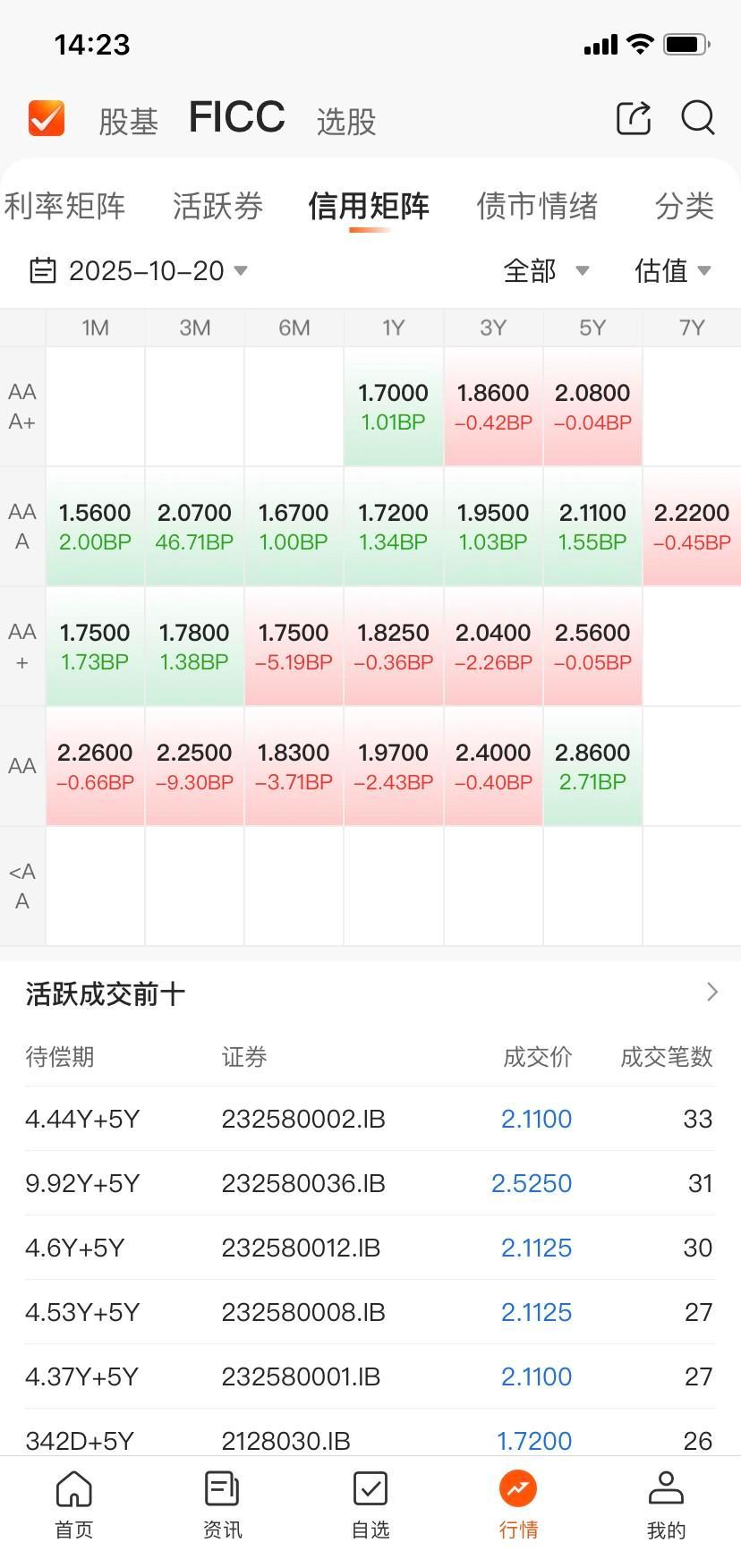This screenshot has width=741, height=1568.
Task: Open the search magnifier
Action: (697, 118)
